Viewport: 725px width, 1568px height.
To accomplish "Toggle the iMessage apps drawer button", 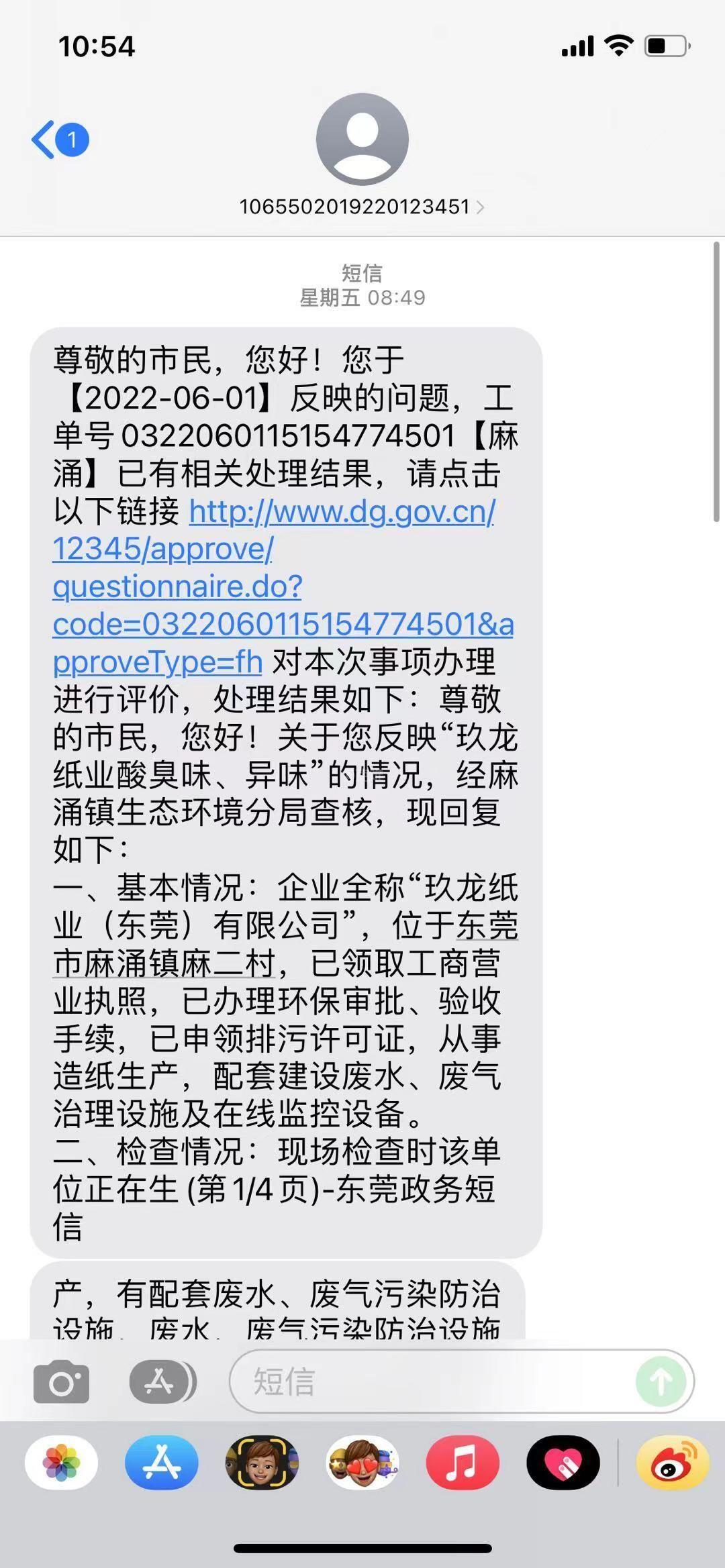I will coord(162,1382).
